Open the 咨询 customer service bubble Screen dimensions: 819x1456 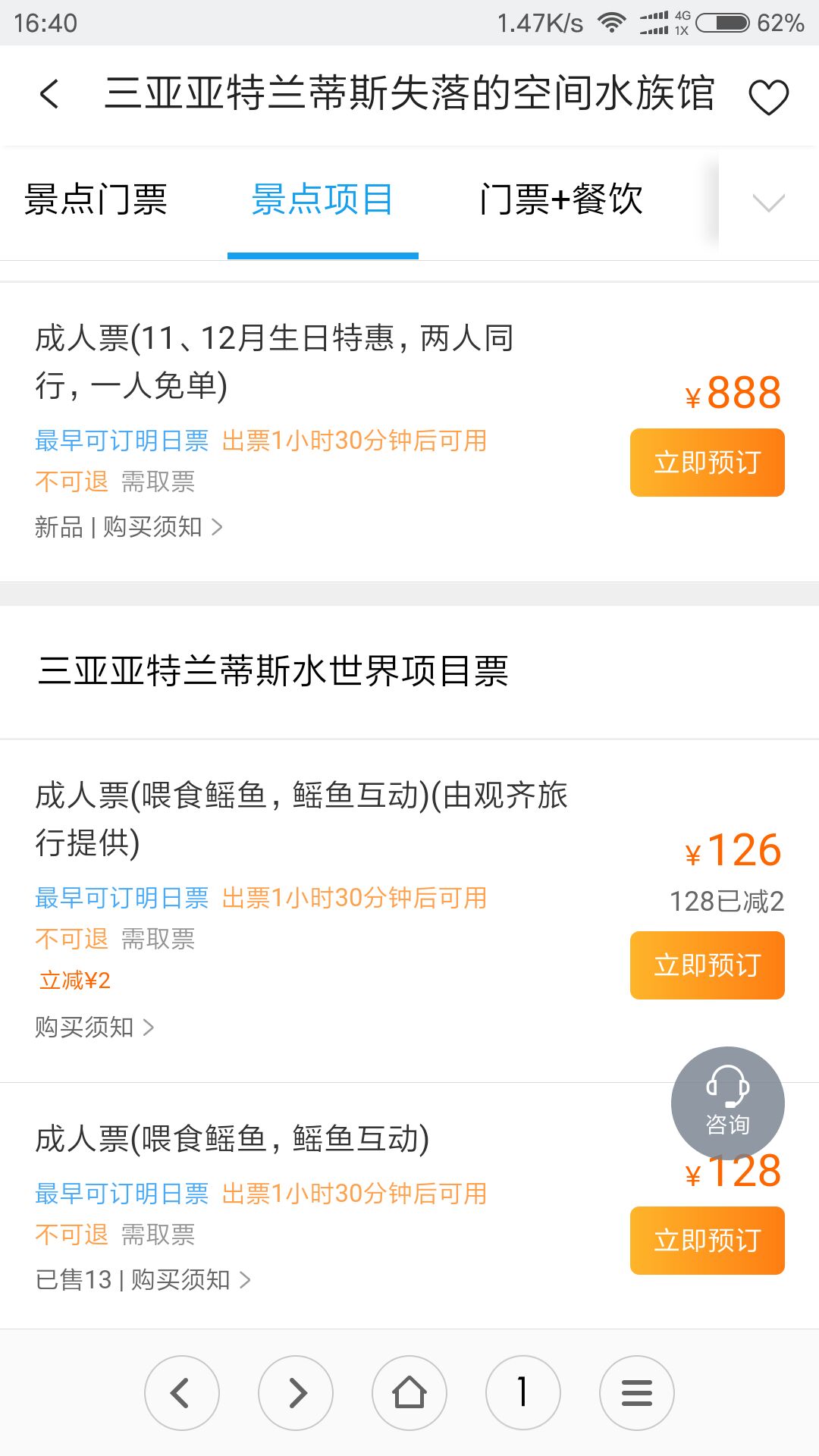[x=728, y=1103]
